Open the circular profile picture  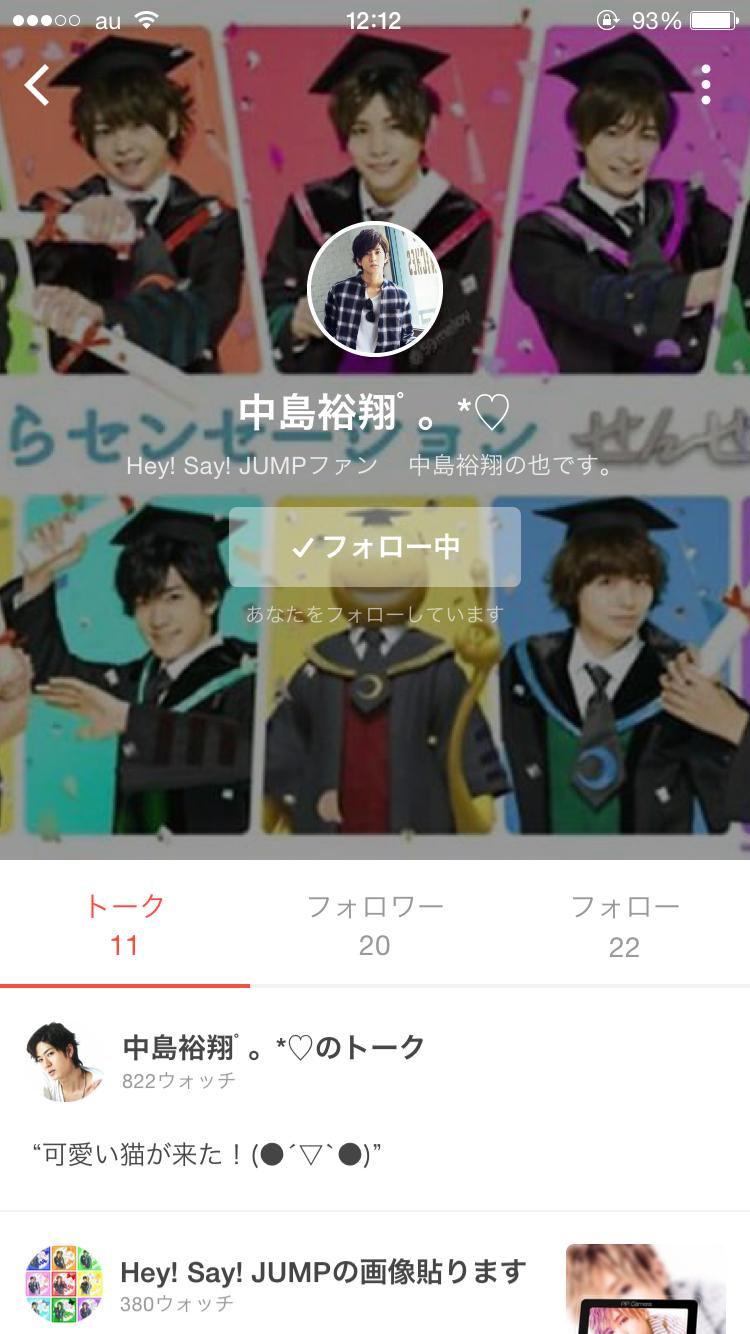pyautogui.click(x=375, y=289)
